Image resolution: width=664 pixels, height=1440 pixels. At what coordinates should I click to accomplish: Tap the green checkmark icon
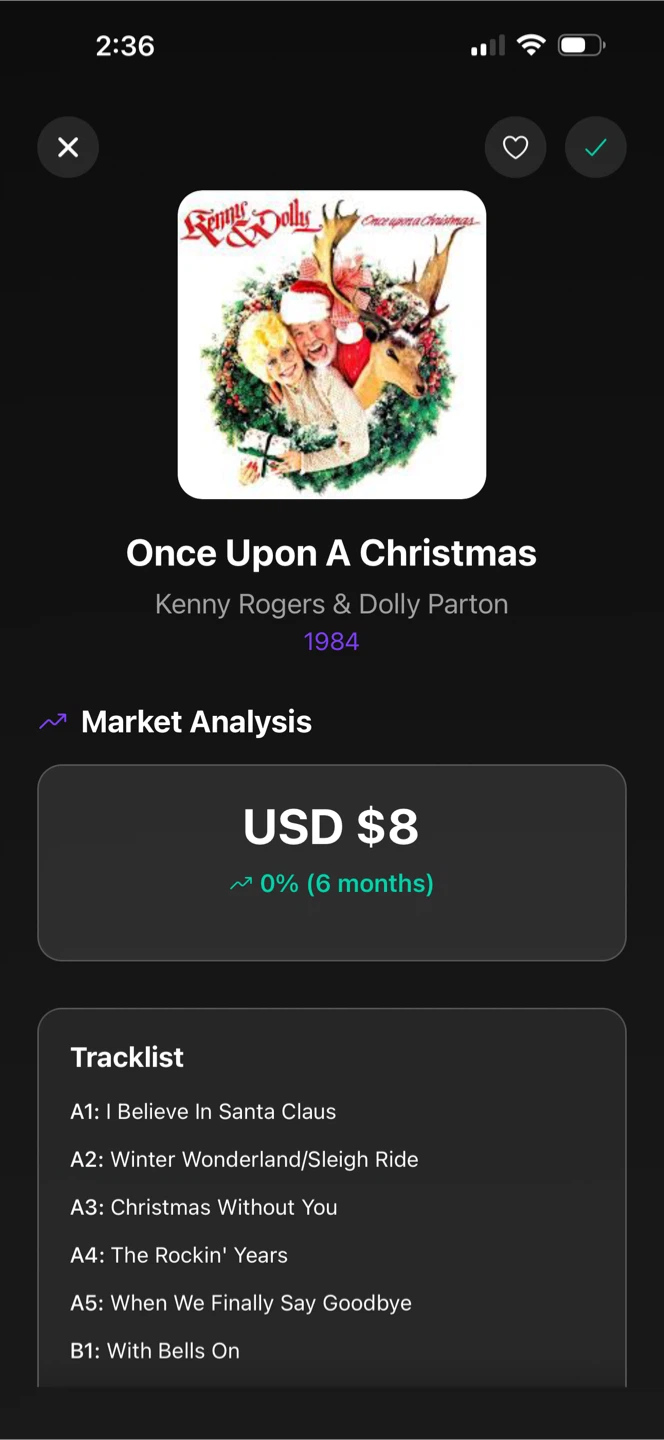pyautogui.click(x=596, y=148)
